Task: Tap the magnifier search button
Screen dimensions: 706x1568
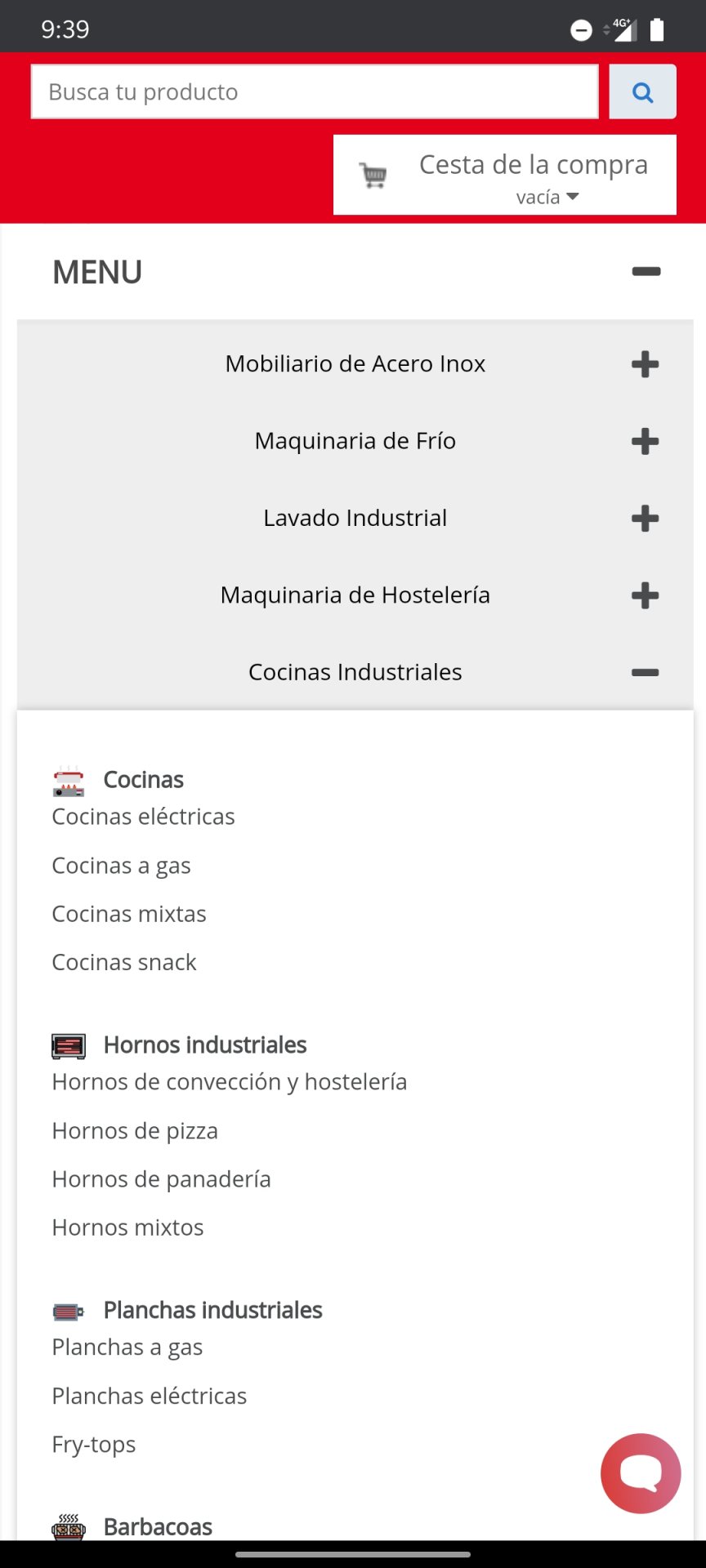Action: [642, 91]
